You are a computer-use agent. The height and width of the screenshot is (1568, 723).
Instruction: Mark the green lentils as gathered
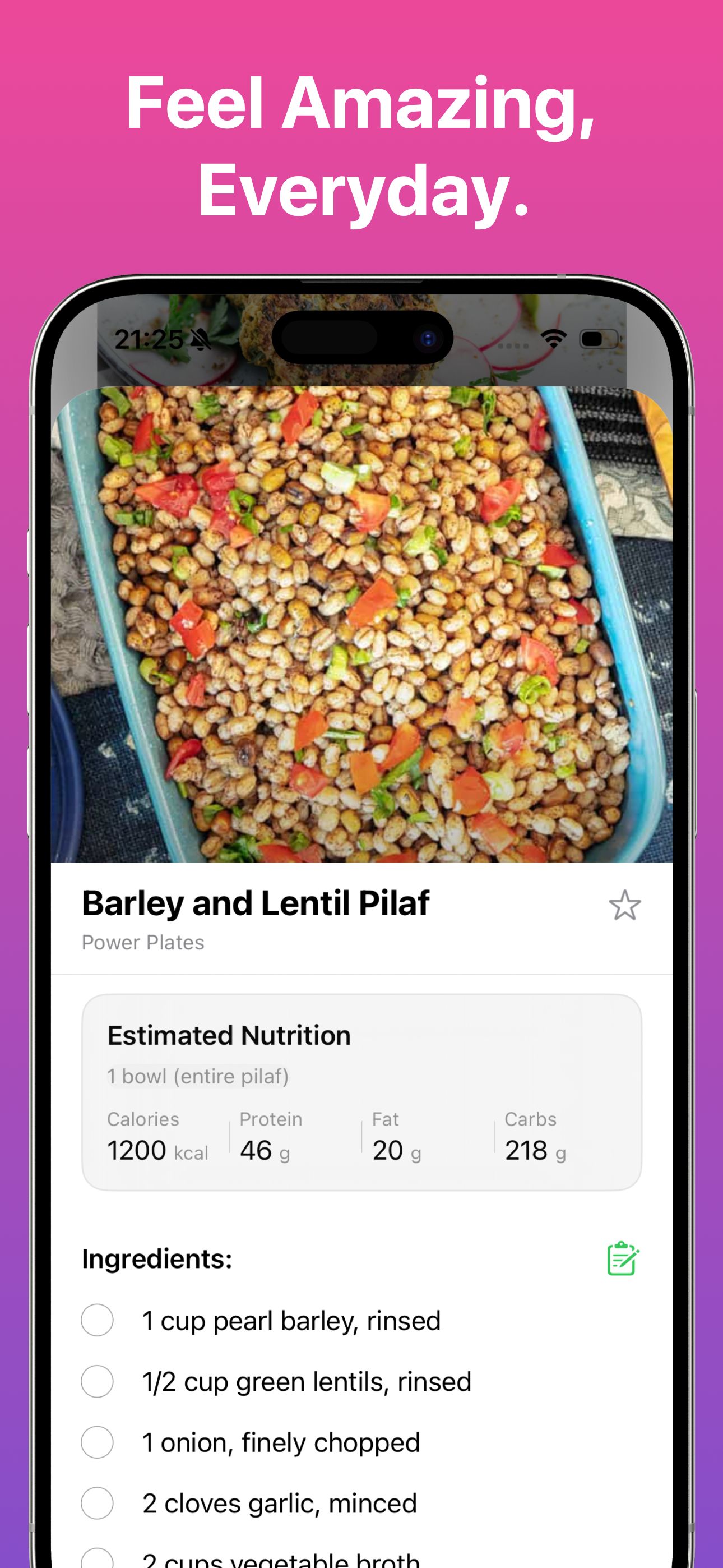click(97, 1382)
